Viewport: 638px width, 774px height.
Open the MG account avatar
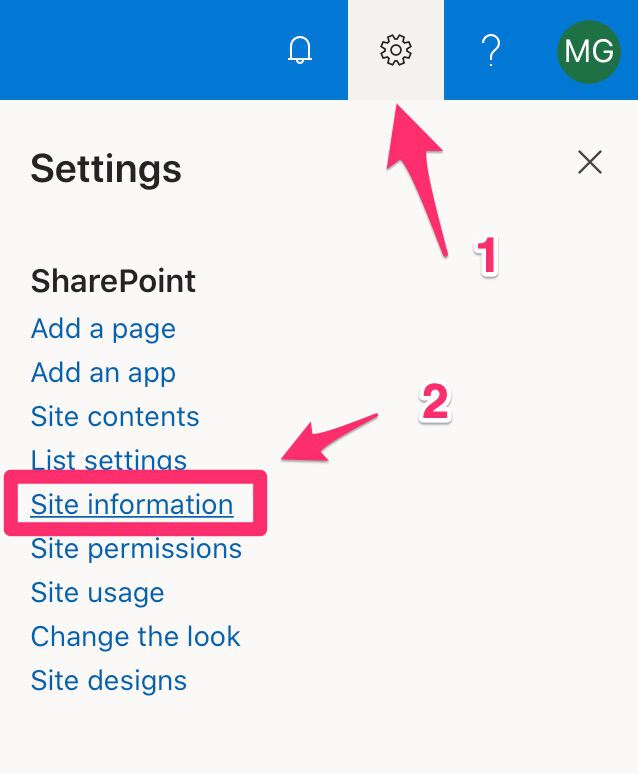(588, 51)
